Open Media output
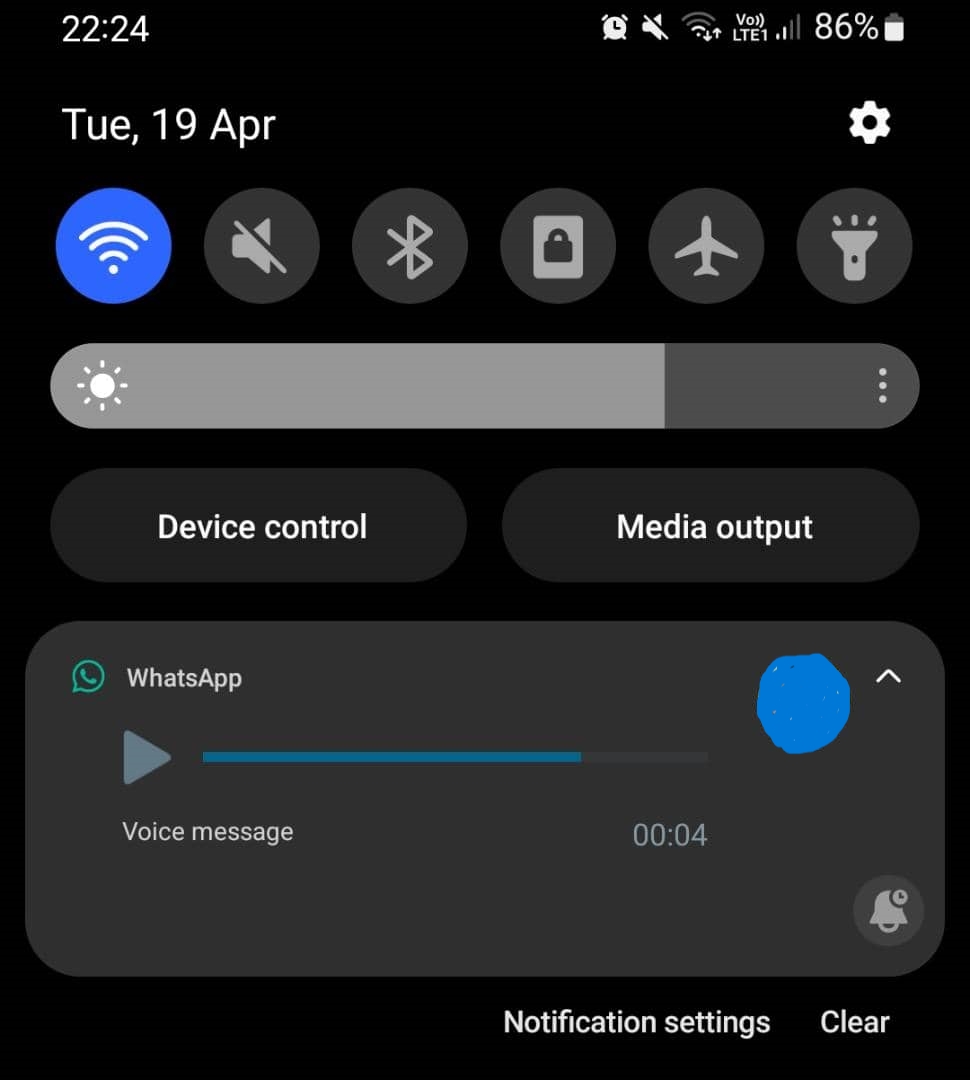 tap(714, 526)
